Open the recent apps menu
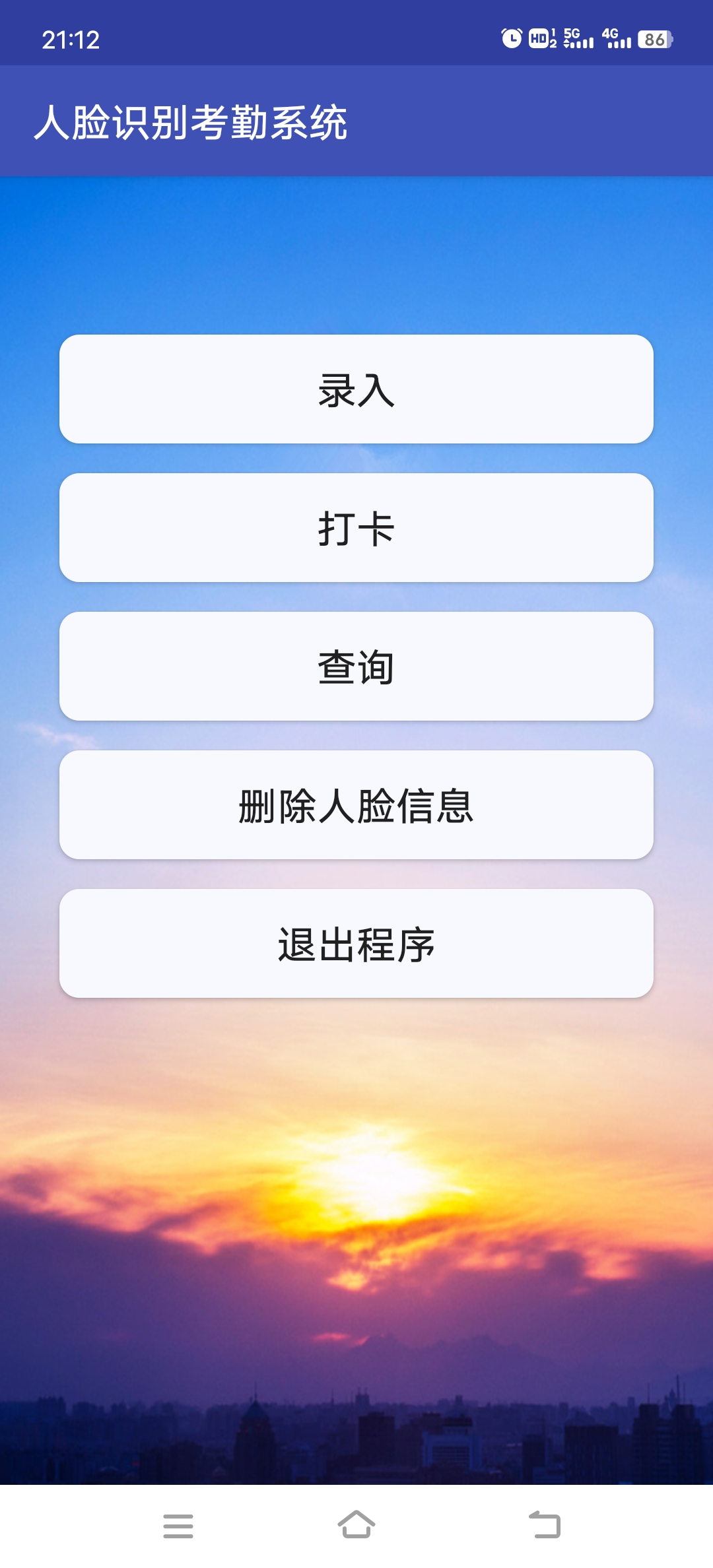 click(178, 1525)
